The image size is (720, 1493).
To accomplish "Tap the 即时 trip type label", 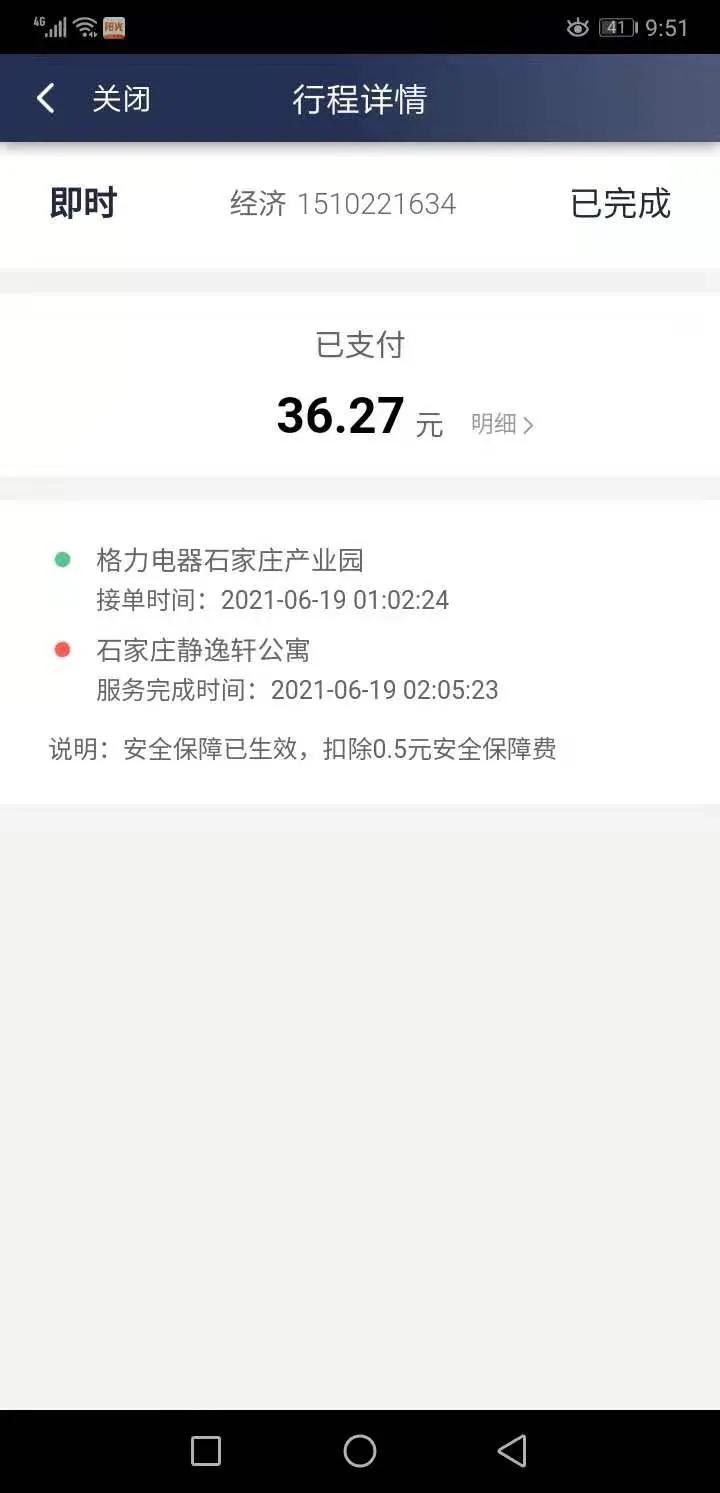I will pyautogui.click(x=81, y=202).
